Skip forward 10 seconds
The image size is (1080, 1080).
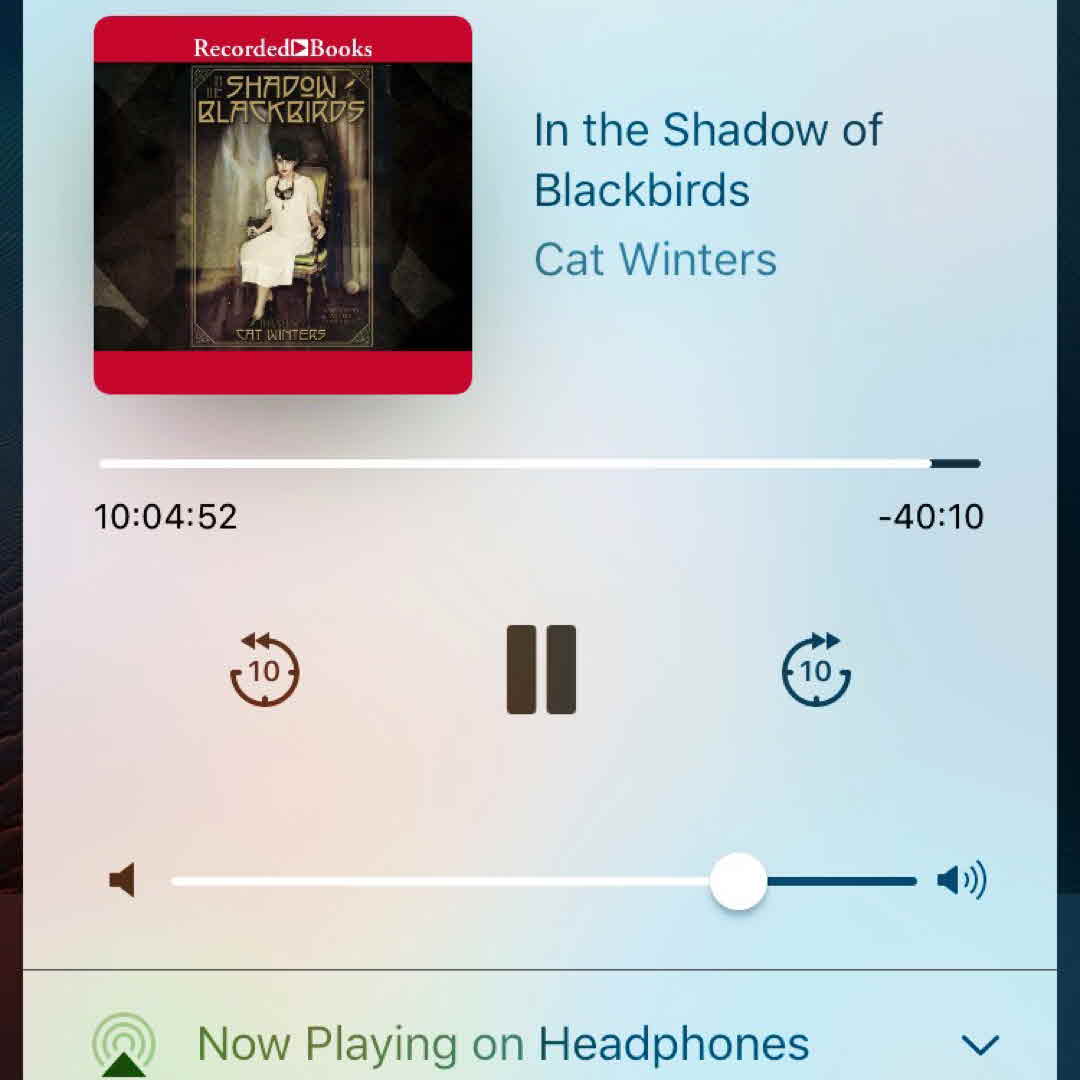coord(816,669)
